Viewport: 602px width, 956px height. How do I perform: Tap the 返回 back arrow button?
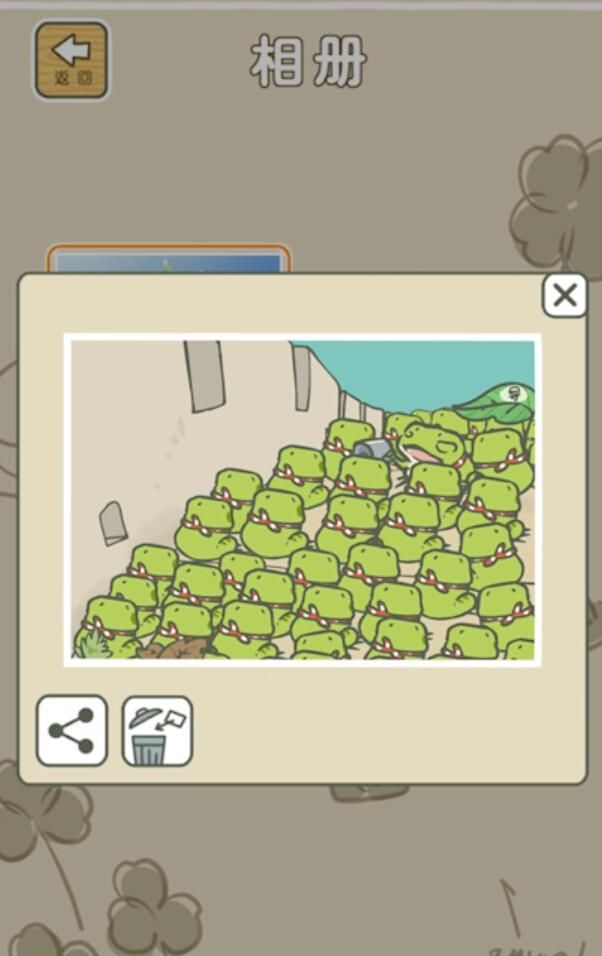point(71,60)
